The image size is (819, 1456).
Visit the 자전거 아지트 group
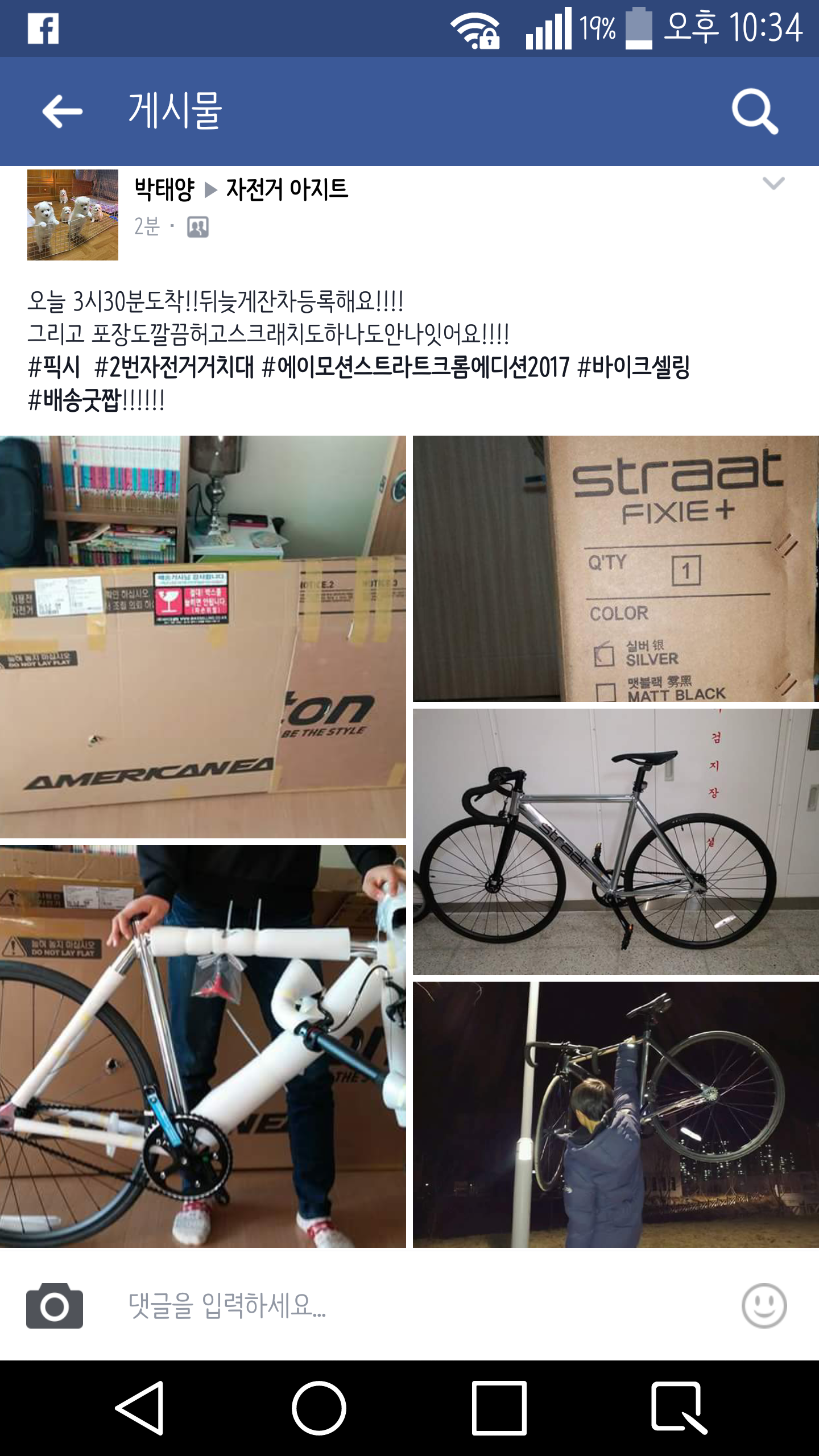[287, 189]
